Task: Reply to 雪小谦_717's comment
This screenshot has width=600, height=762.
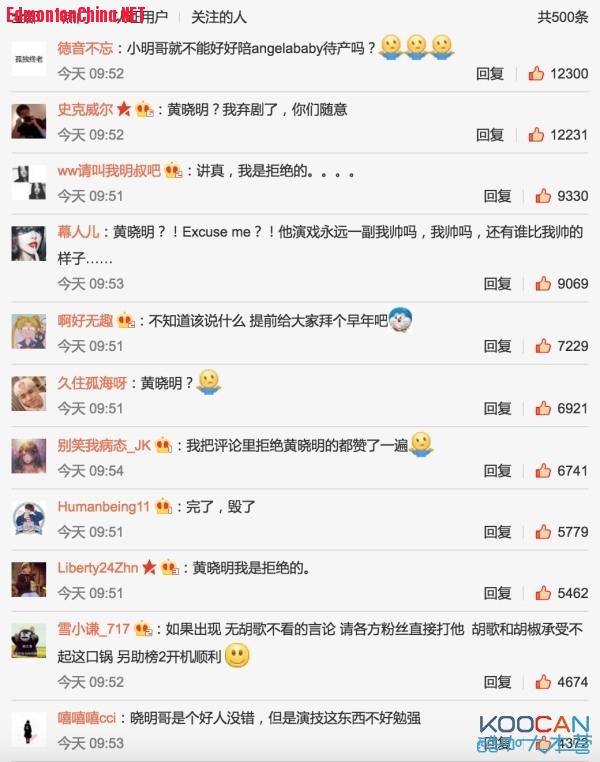Action: [x=498, y=682]
